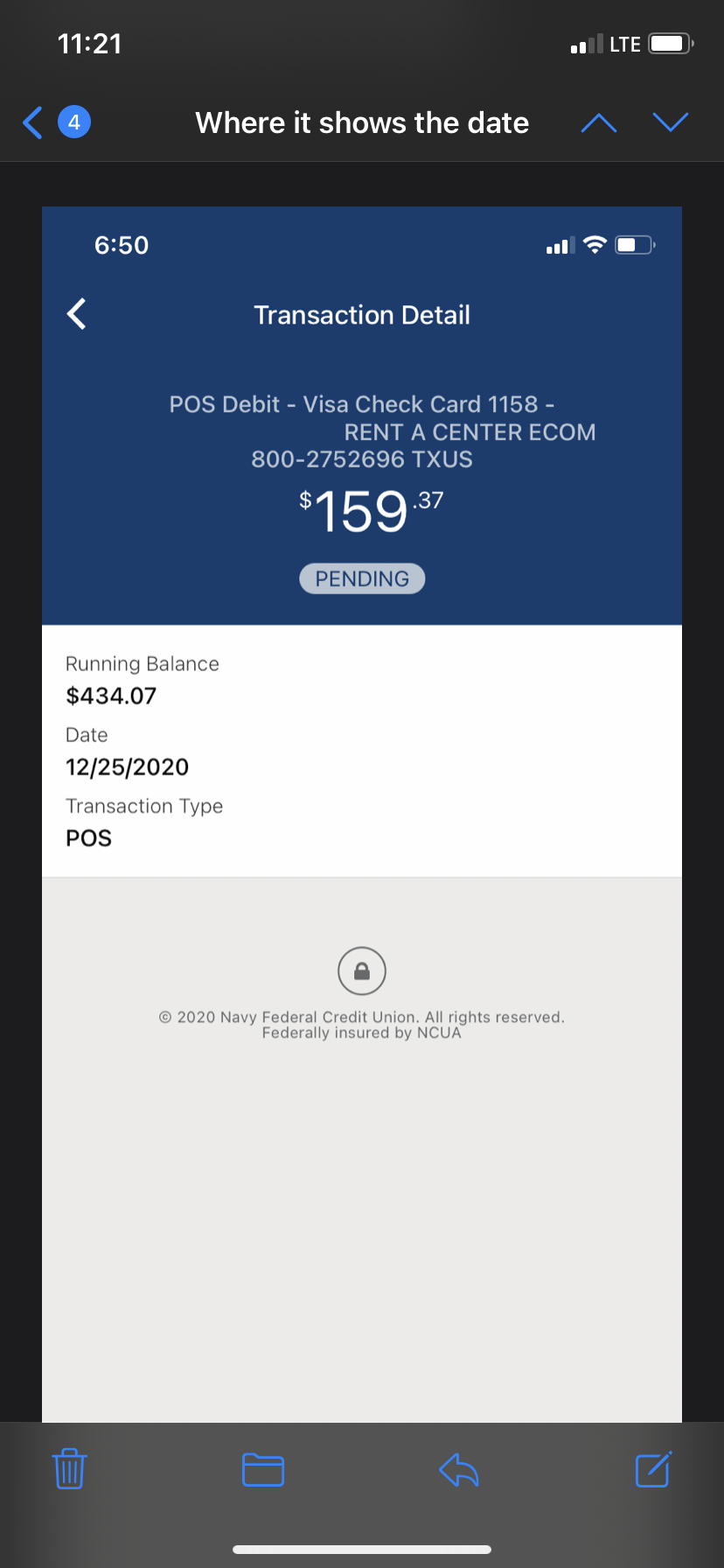Reply to this email
724x1568 pixels.
tap(458, 1469)
